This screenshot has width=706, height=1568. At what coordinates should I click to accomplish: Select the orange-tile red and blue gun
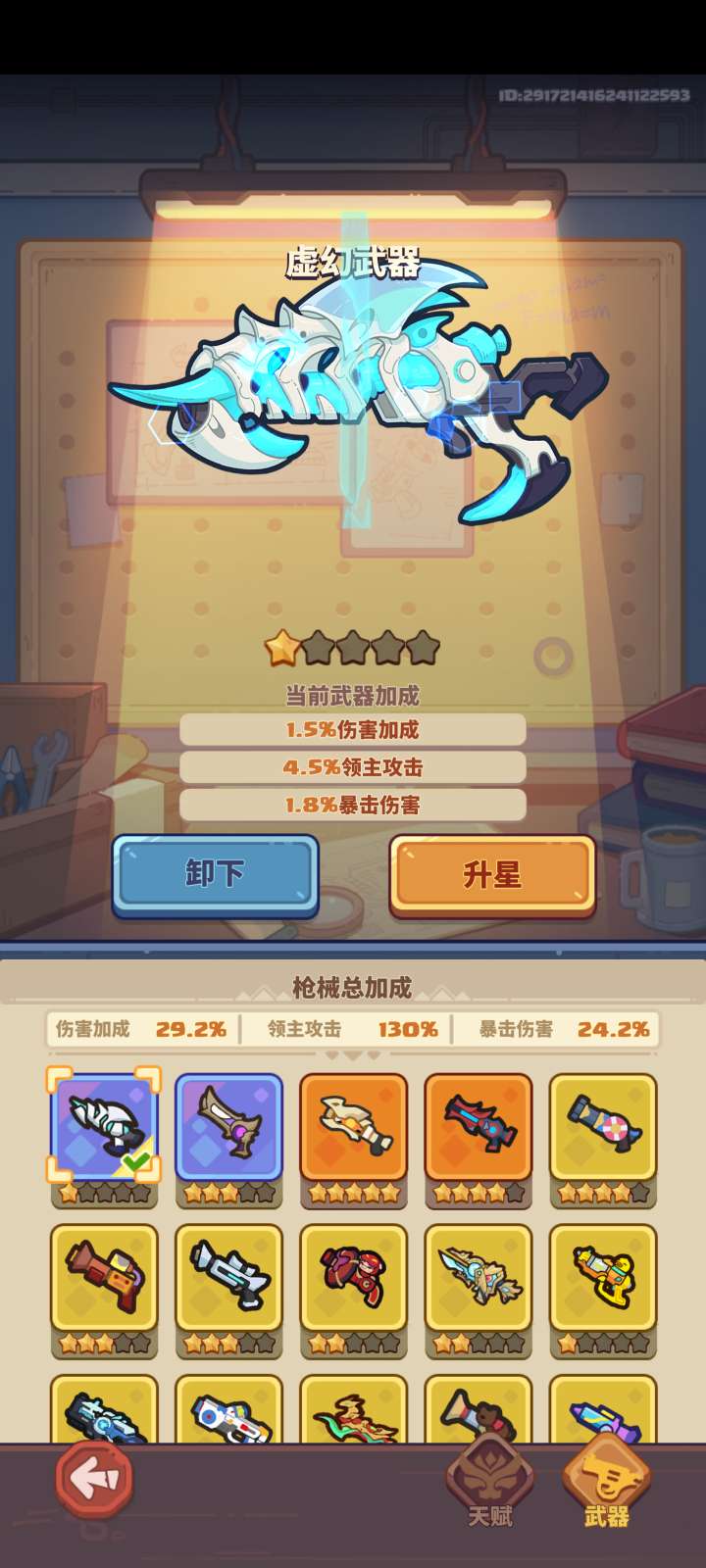479,1127
